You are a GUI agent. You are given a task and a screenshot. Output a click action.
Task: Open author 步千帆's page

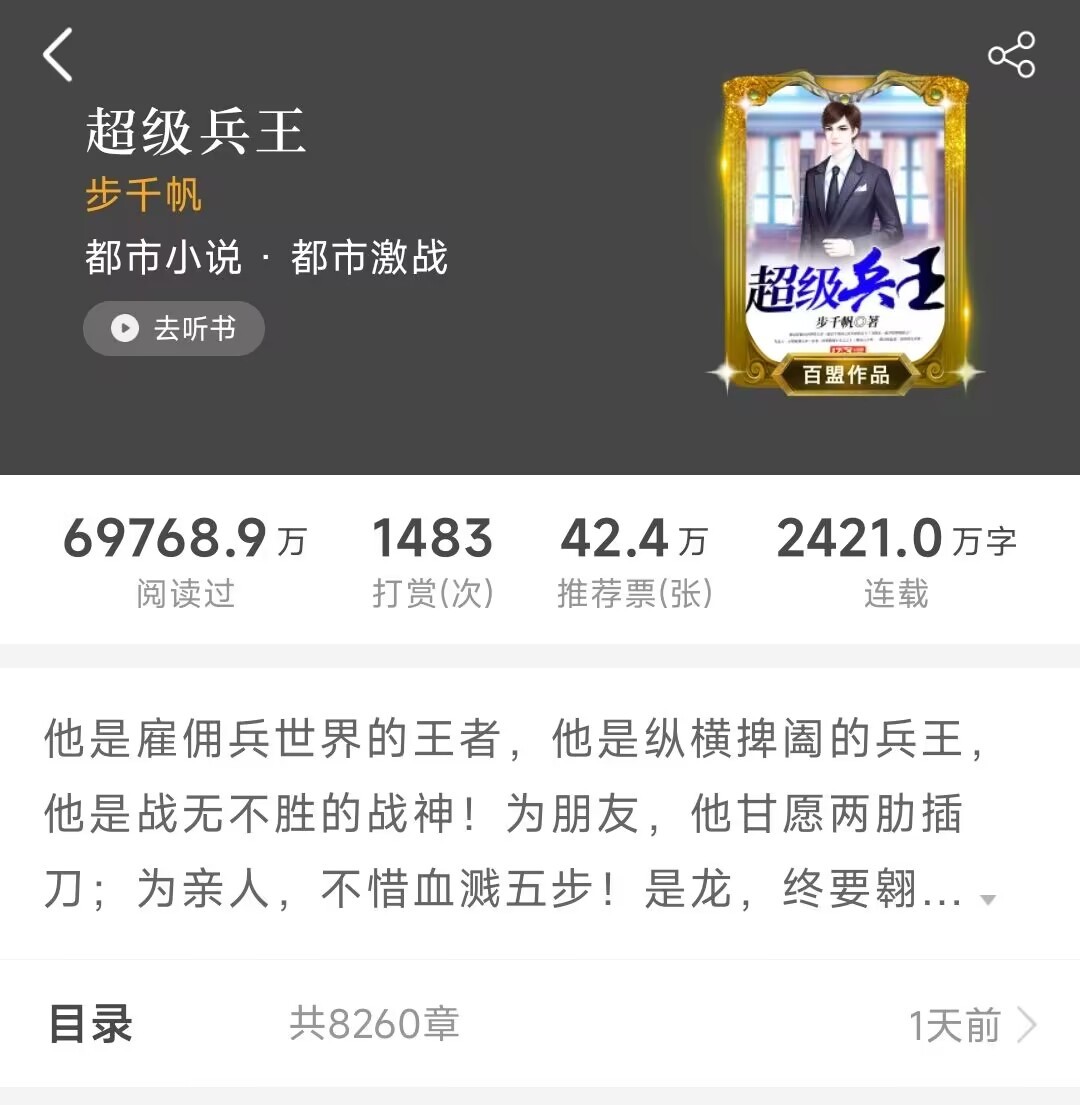143,195
